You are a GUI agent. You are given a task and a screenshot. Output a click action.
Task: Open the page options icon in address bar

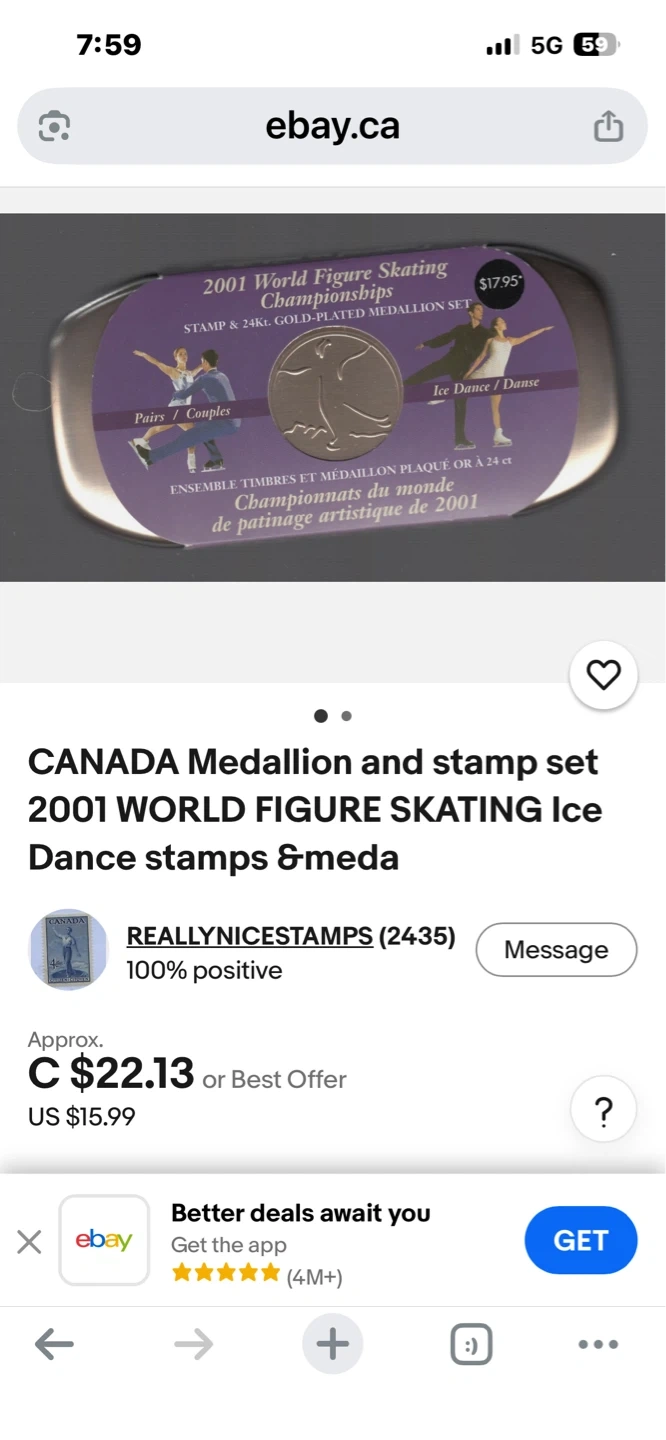(54, 127)
